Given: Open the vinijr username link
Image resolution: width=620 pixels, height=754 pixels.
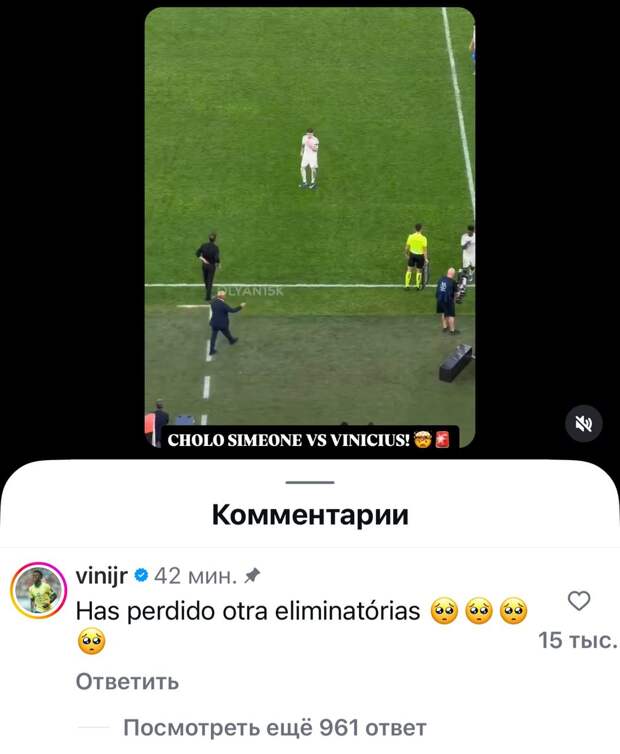Looking at the screenshot, I should click(x=100, y=575).
